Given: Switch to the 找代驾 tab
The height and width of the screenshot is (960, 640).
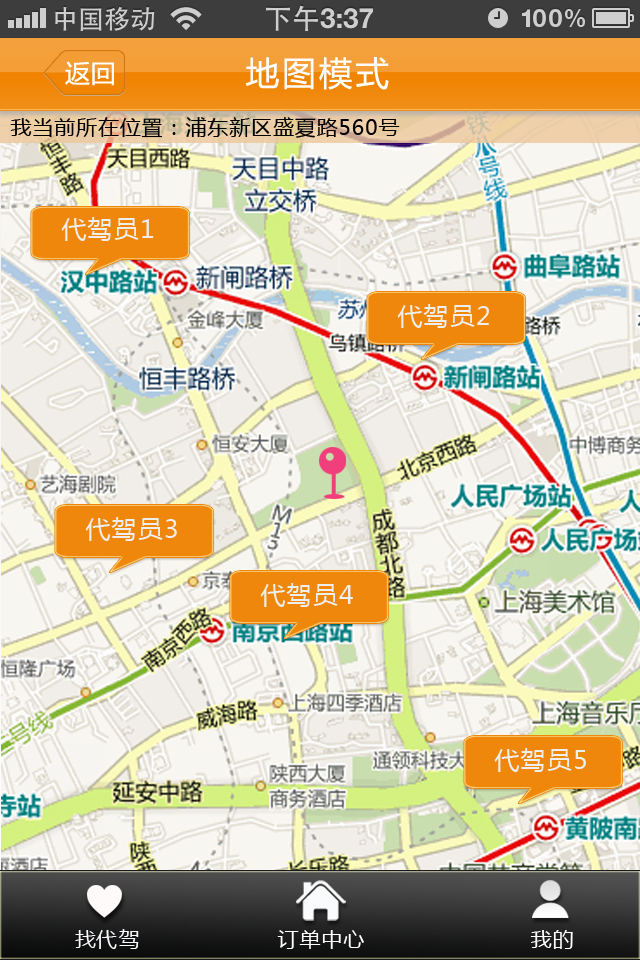Looking at the screenshot, I should point(106,916).
